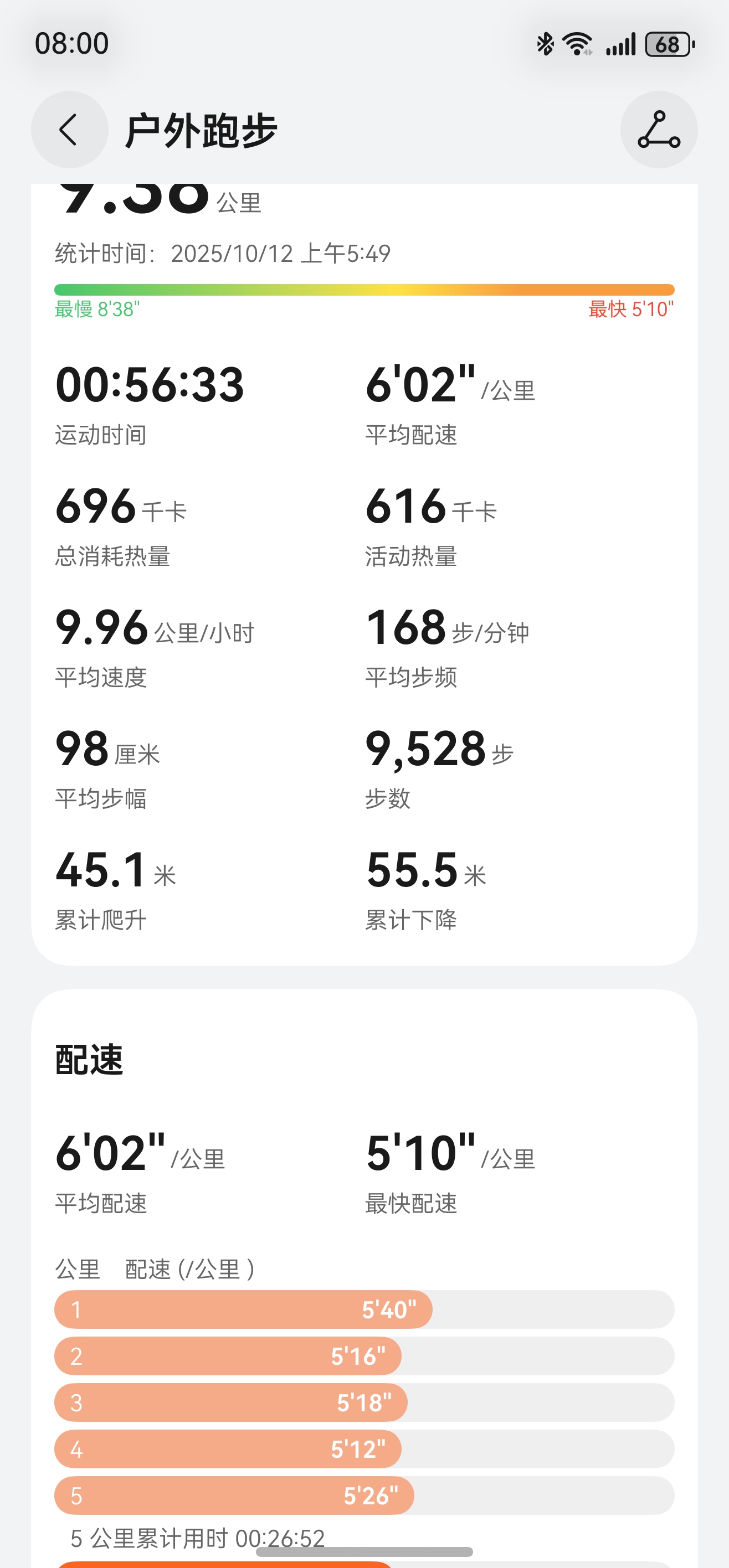Select the 公里 配速 column header

[154, 1269]
